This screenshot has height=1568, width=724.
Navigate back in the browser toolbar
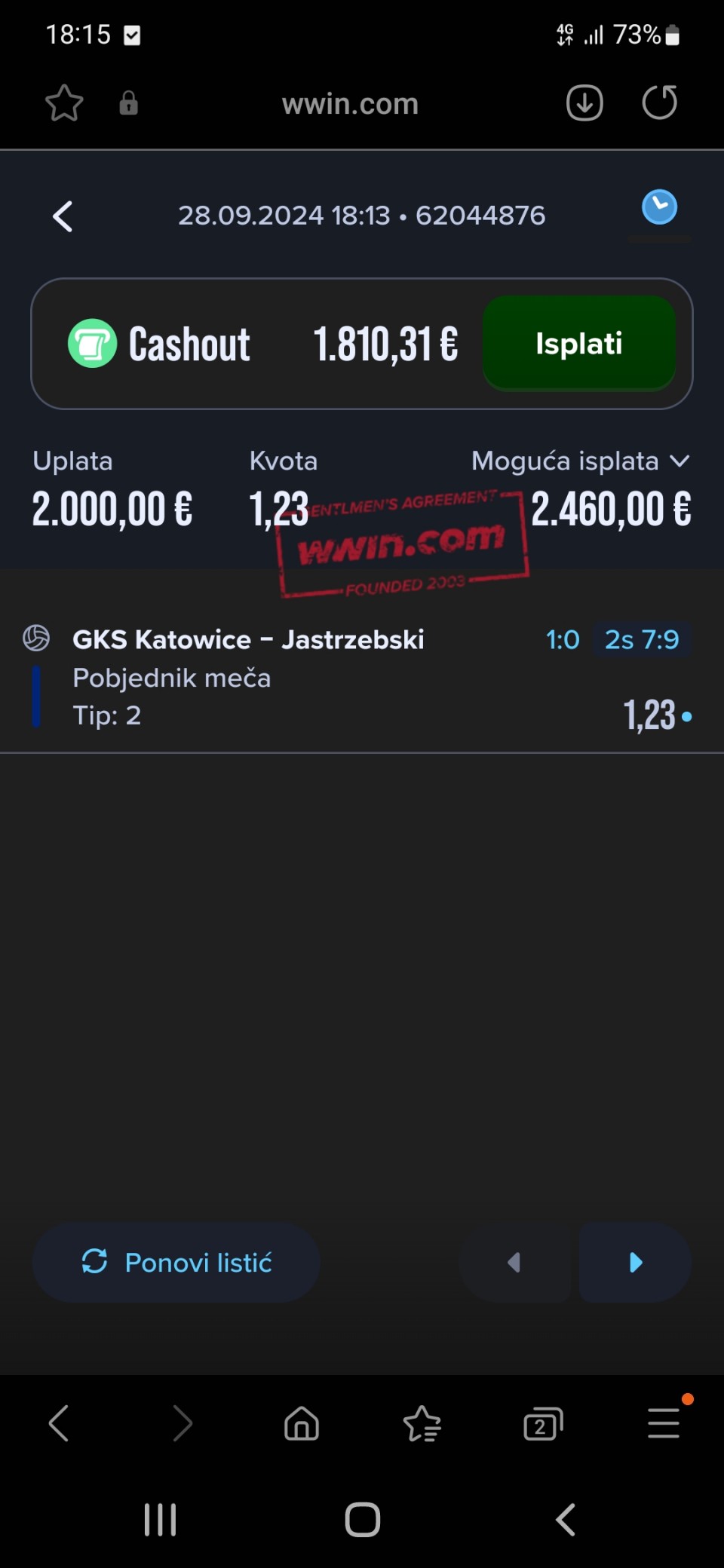pyautogui.click(x=59, y=1423)
